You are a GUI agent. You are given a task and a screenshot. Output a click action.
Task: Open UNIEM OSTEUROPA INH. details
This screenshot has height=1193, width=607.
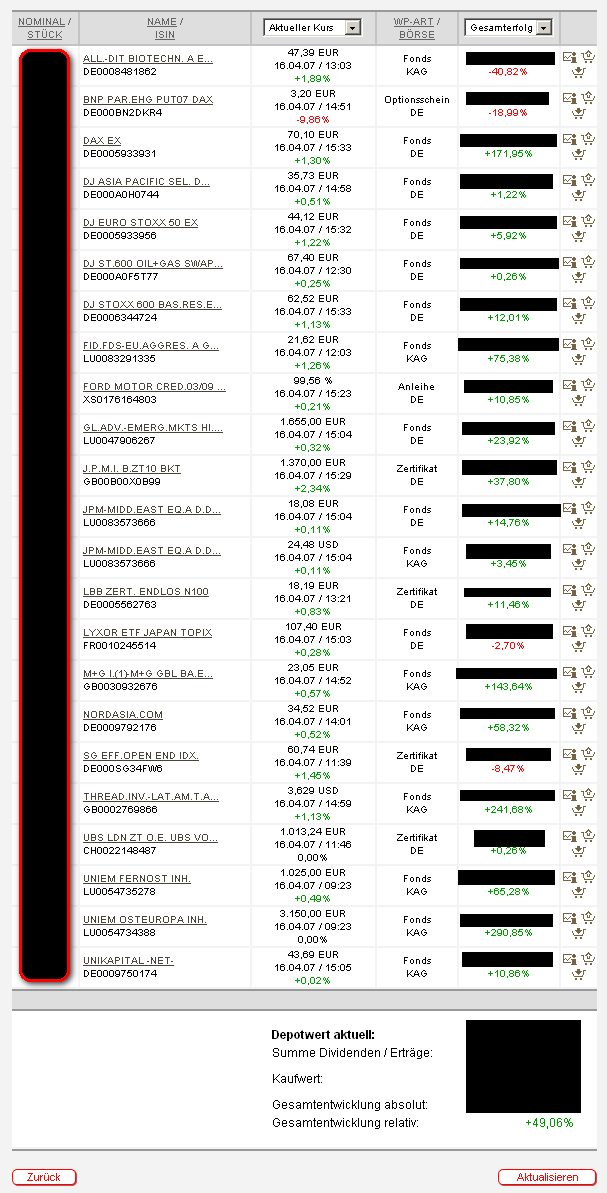pos(145,920)
